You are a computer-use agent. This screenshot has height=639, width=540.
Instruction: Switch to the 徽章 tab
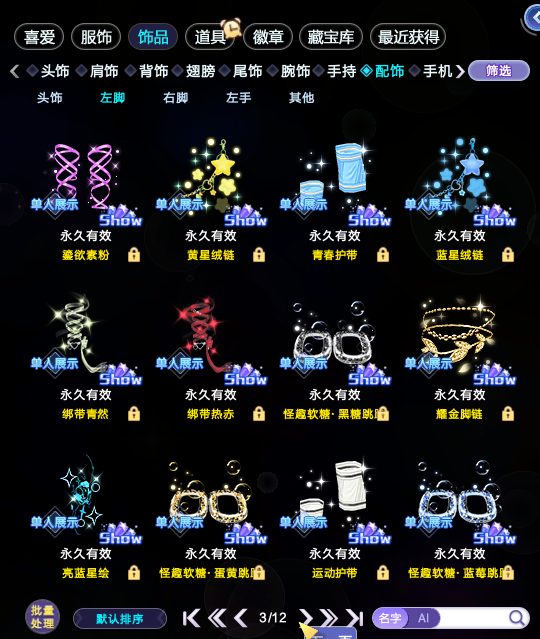coord(268,37)
